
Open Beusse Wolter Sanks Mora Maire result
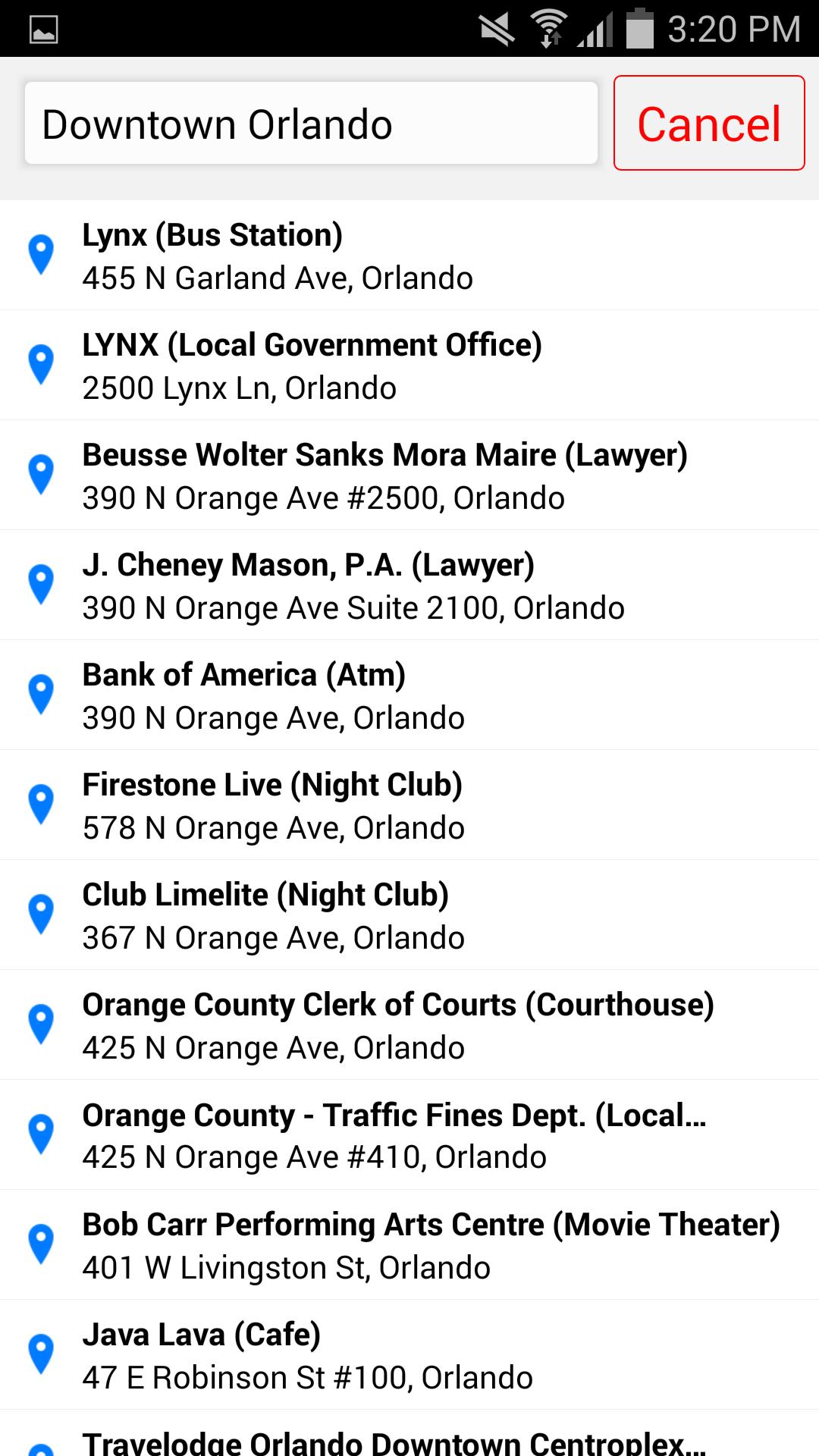(x=409, y=475)
